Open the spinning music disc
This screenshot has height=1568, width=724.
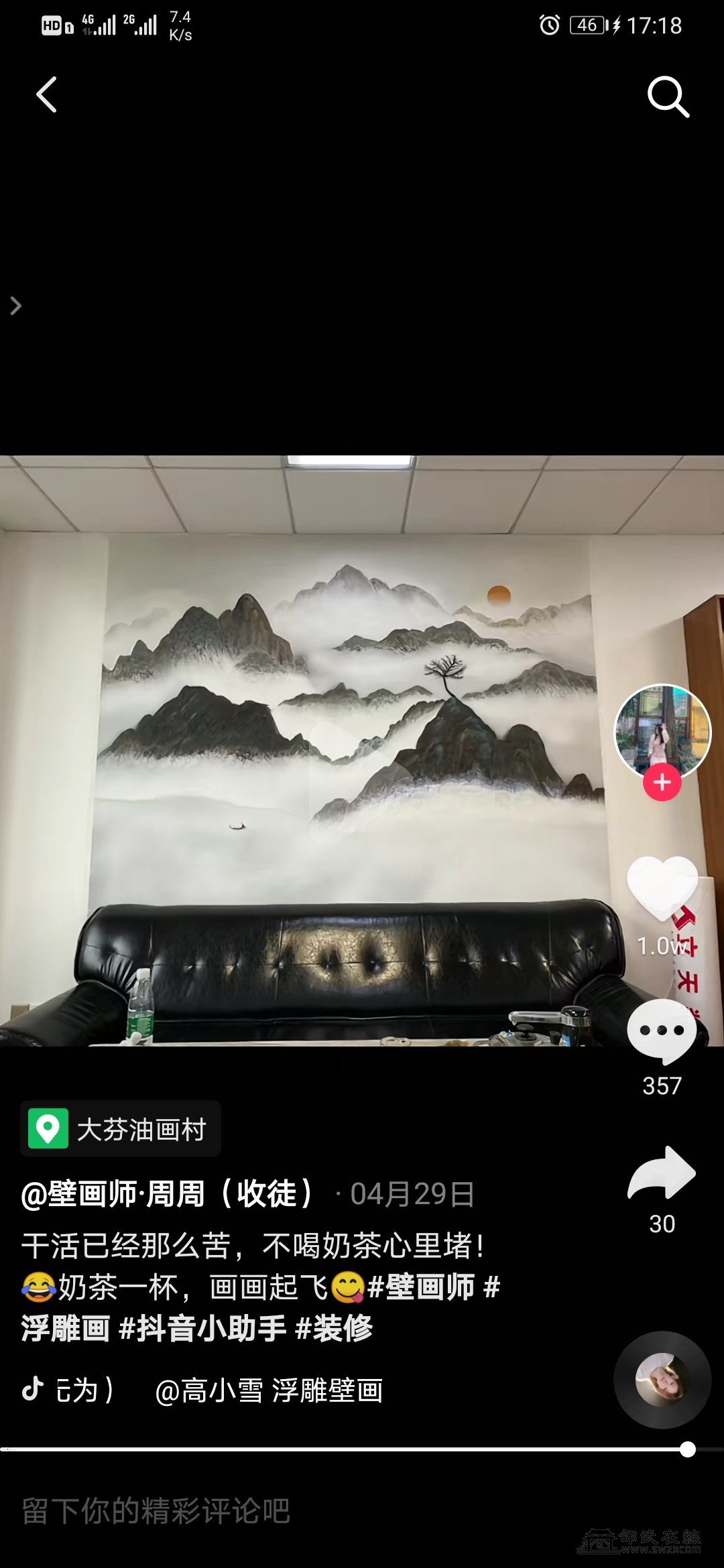coord(662,1380)
